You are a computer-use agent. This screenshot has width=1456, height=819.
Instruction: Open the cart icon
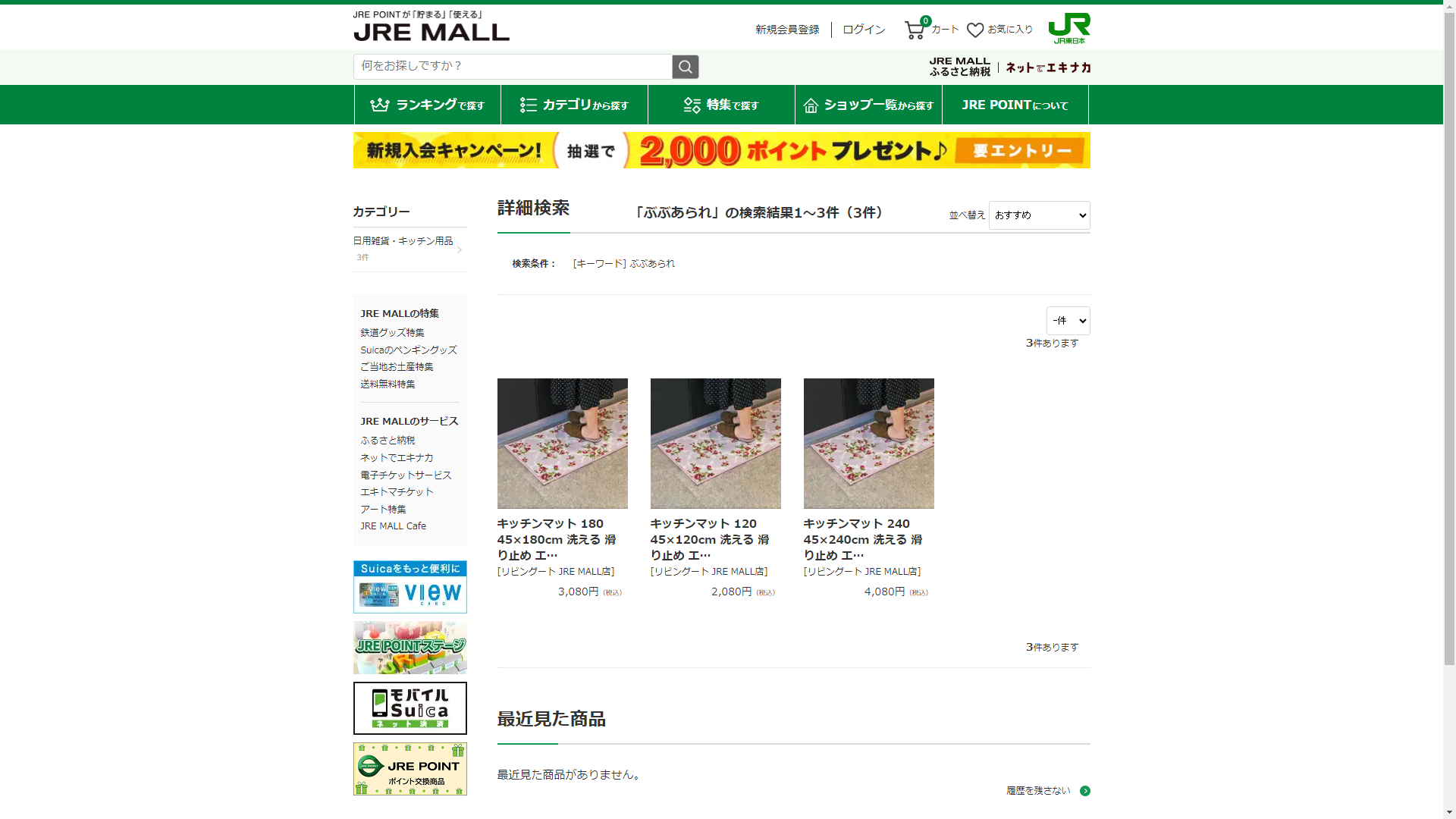(x=915, y=30)
